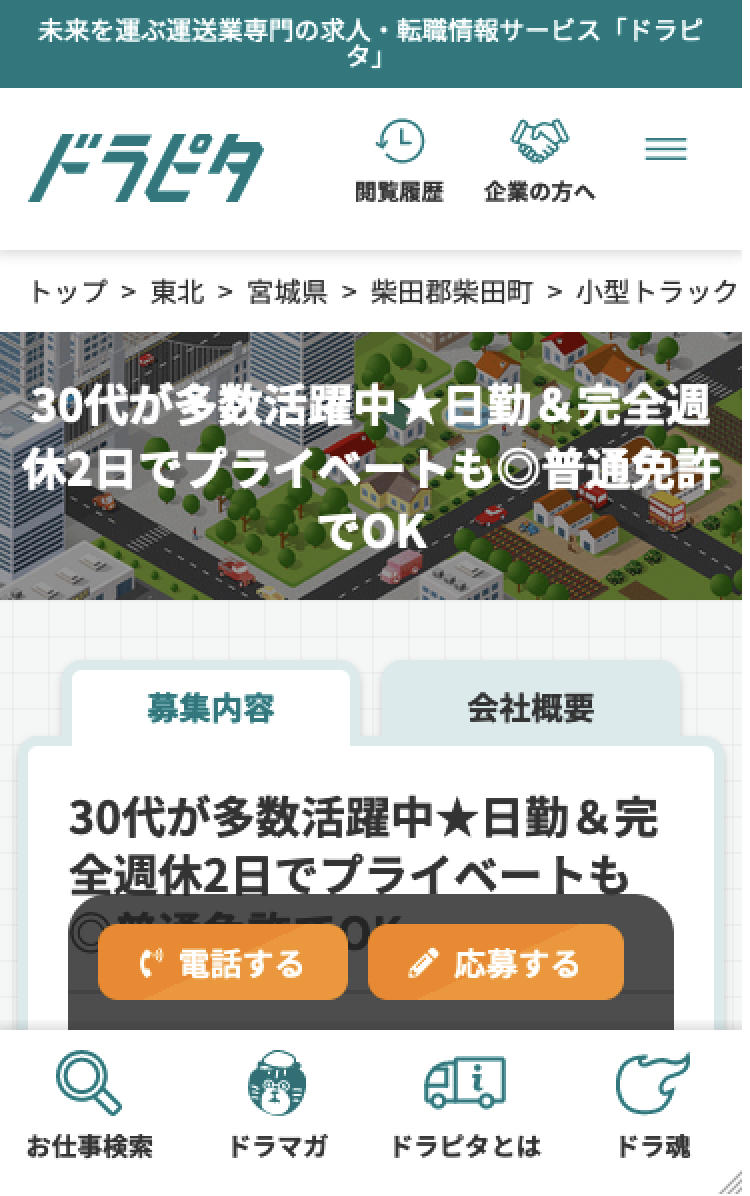Image resolution: width=750 pixels, height=1196 pixels.
Task: Open the hamburger menu
Action: point(665,150)
